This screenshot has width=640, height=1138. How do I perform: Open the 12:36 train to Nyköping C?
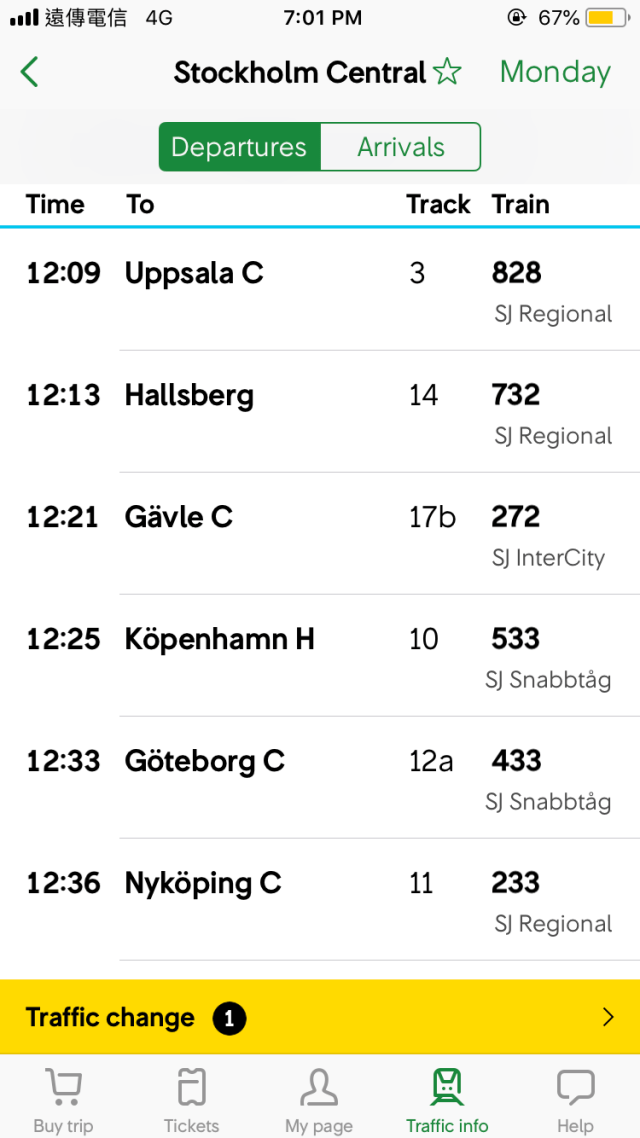point(320,900)
